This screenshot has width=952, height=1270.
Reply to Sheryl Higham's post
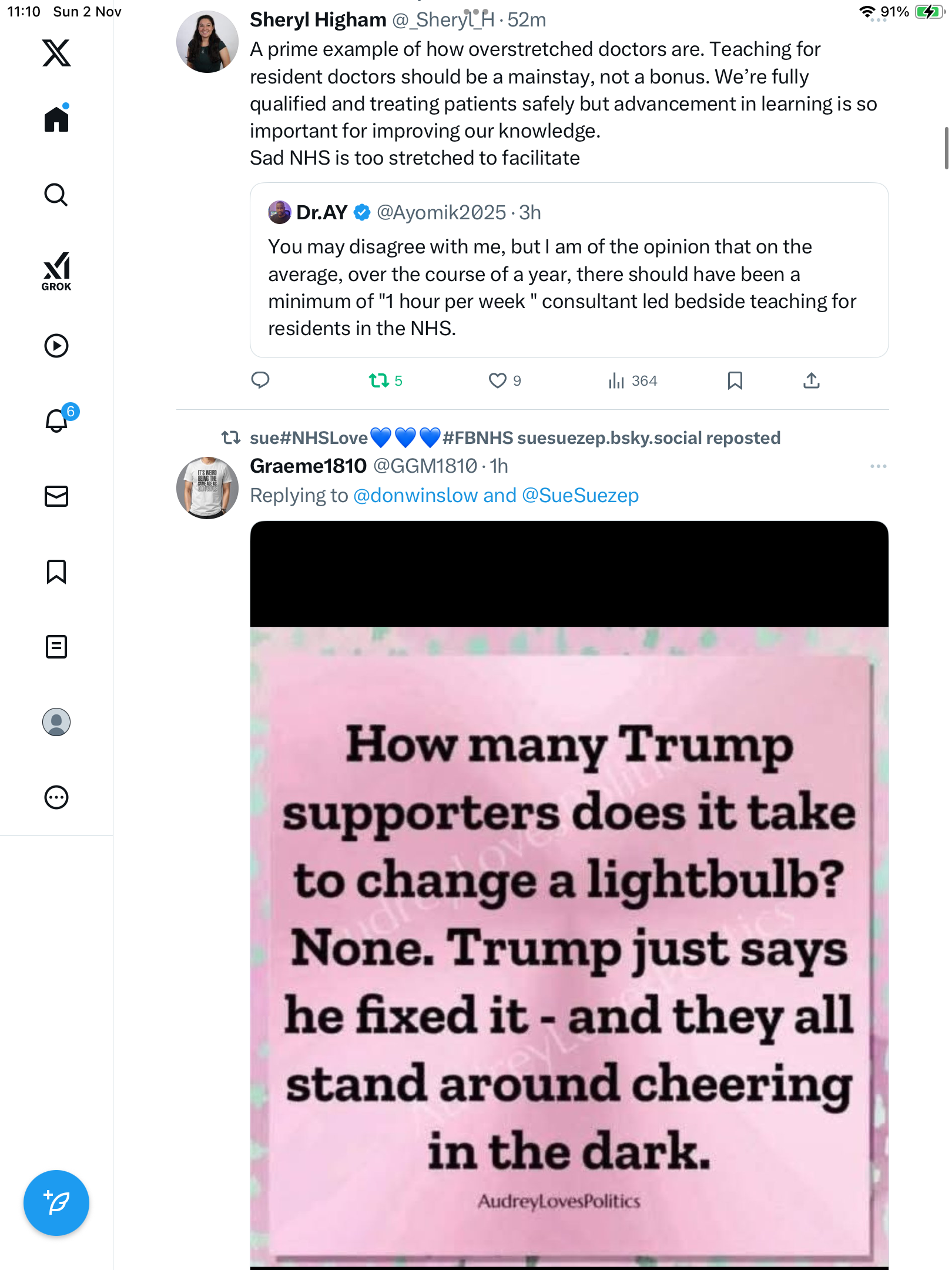(x=260, y=380)
